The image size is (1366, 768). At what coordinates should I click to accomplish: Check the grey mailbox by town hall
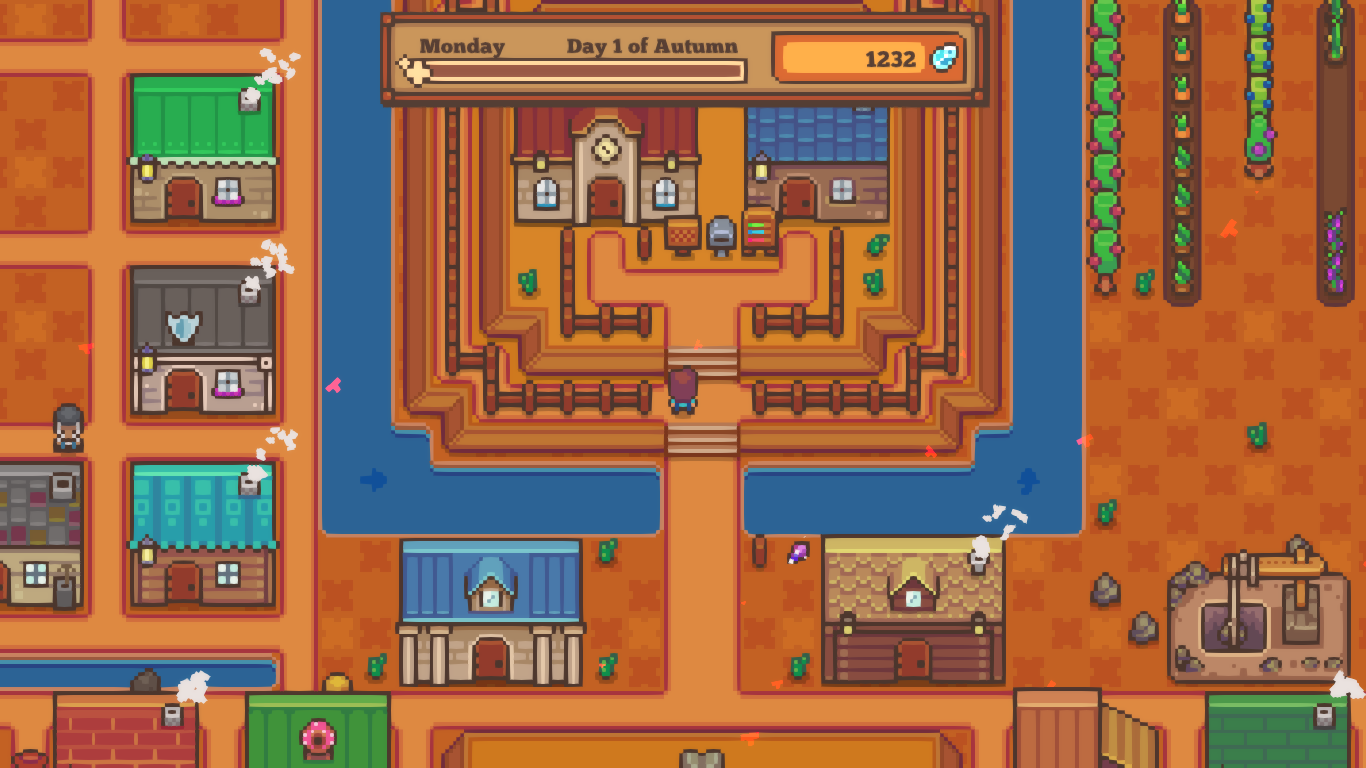(721, 236)
